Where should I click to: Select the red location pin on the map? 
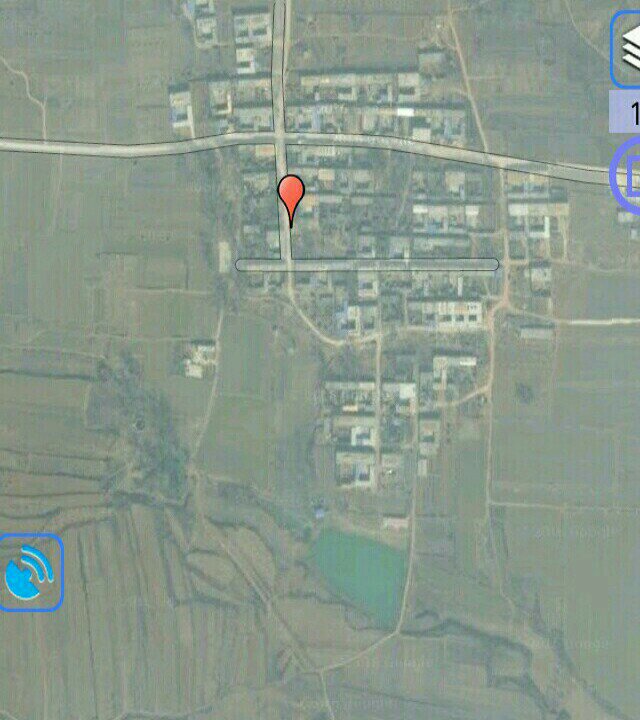[x=290, y=194]
